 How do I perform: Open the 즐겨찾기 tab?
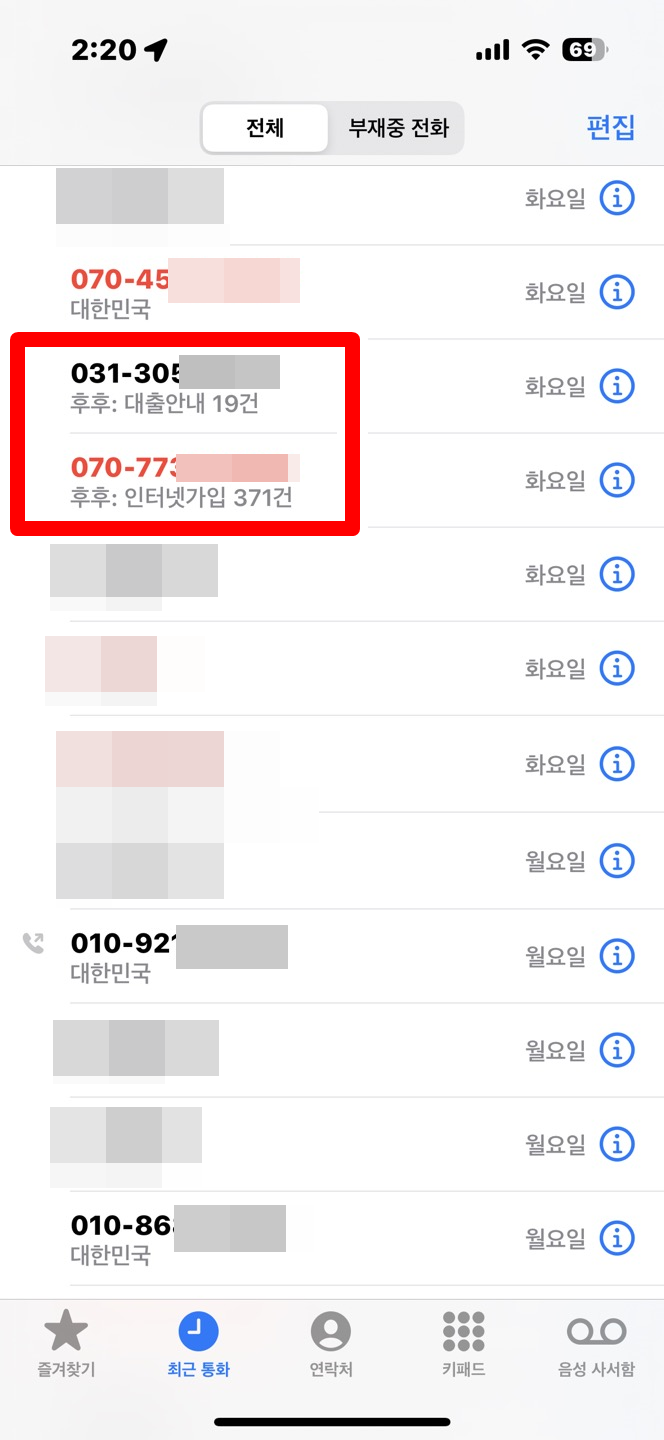66,1343
